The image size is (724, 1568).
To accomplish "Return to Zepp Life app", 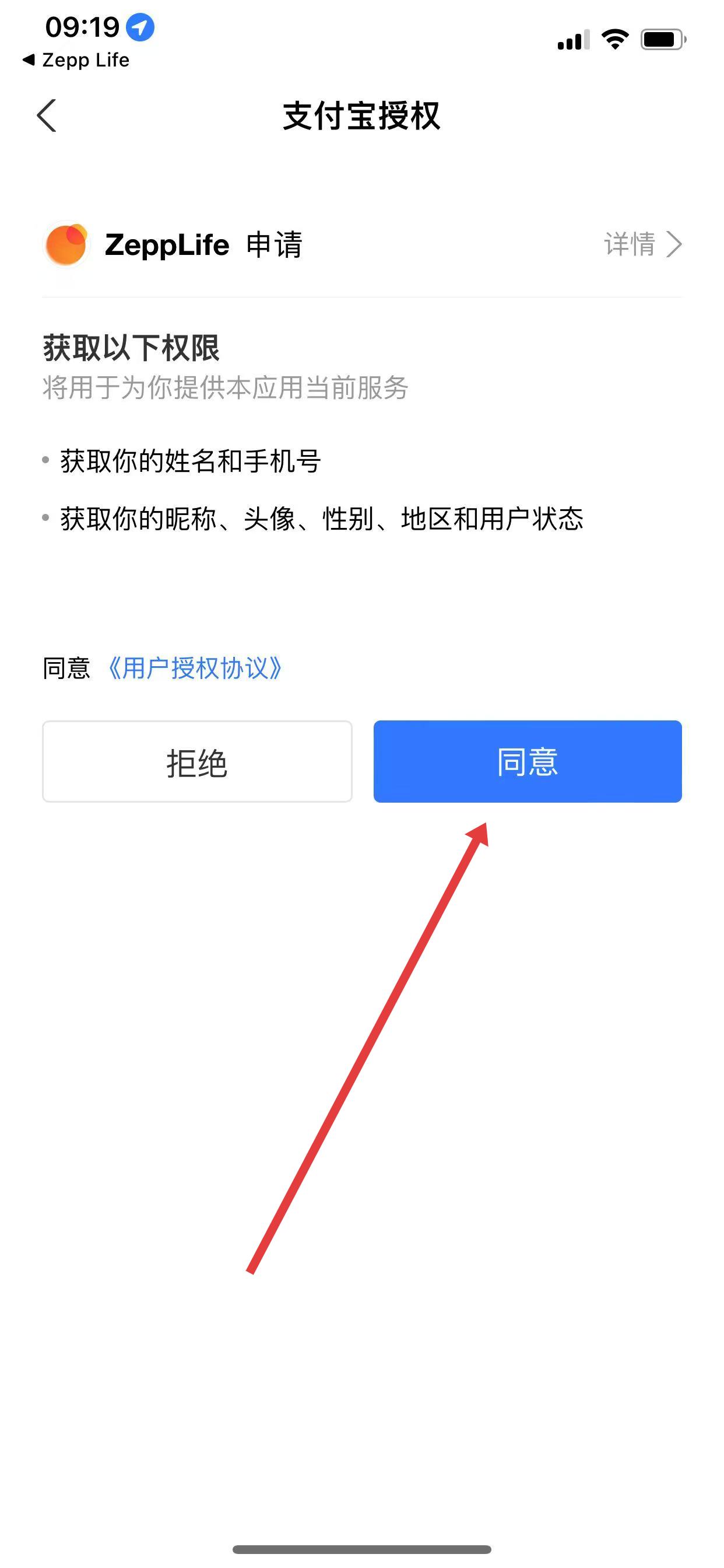I will click(x=76, y=60).
